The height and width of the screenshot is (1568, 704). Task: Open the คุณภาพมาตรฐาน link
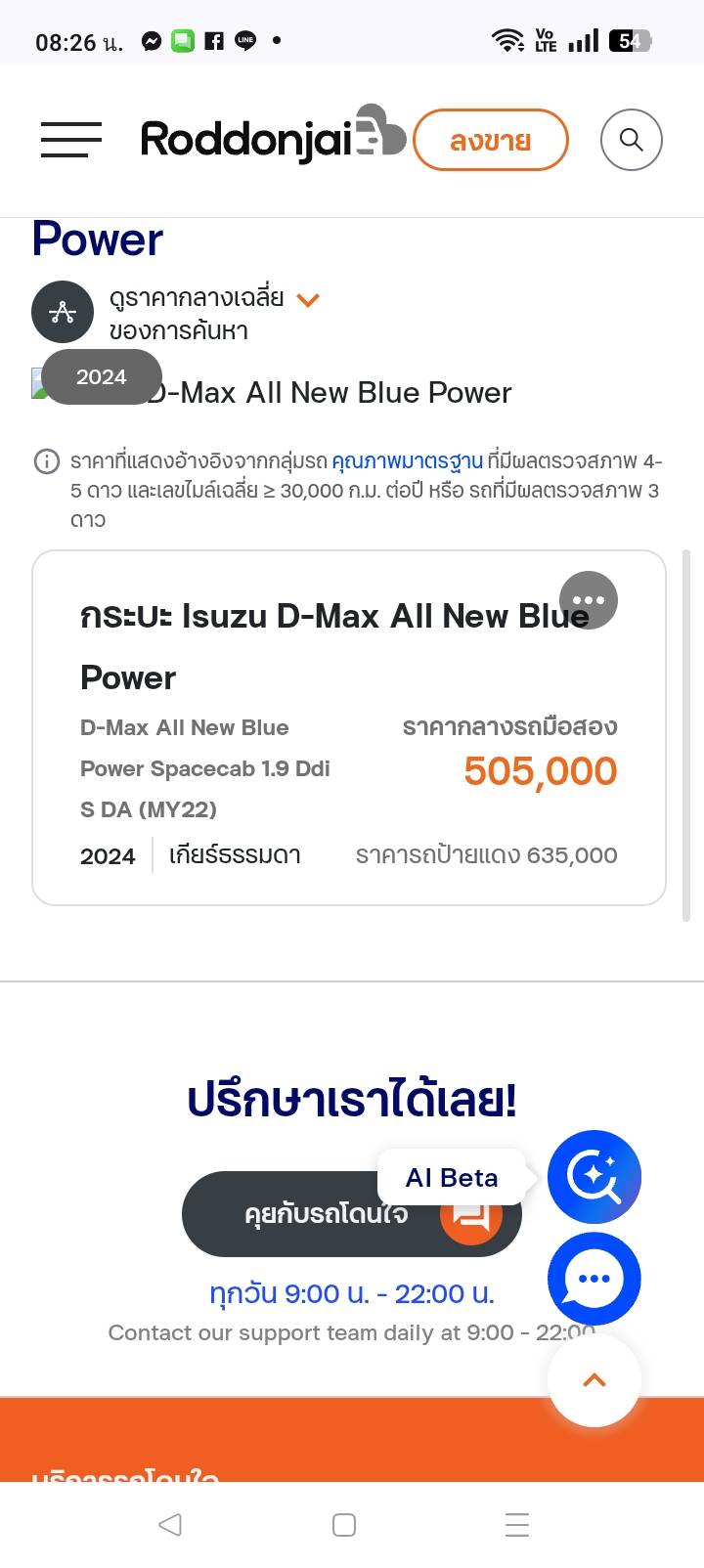[407, 460]
